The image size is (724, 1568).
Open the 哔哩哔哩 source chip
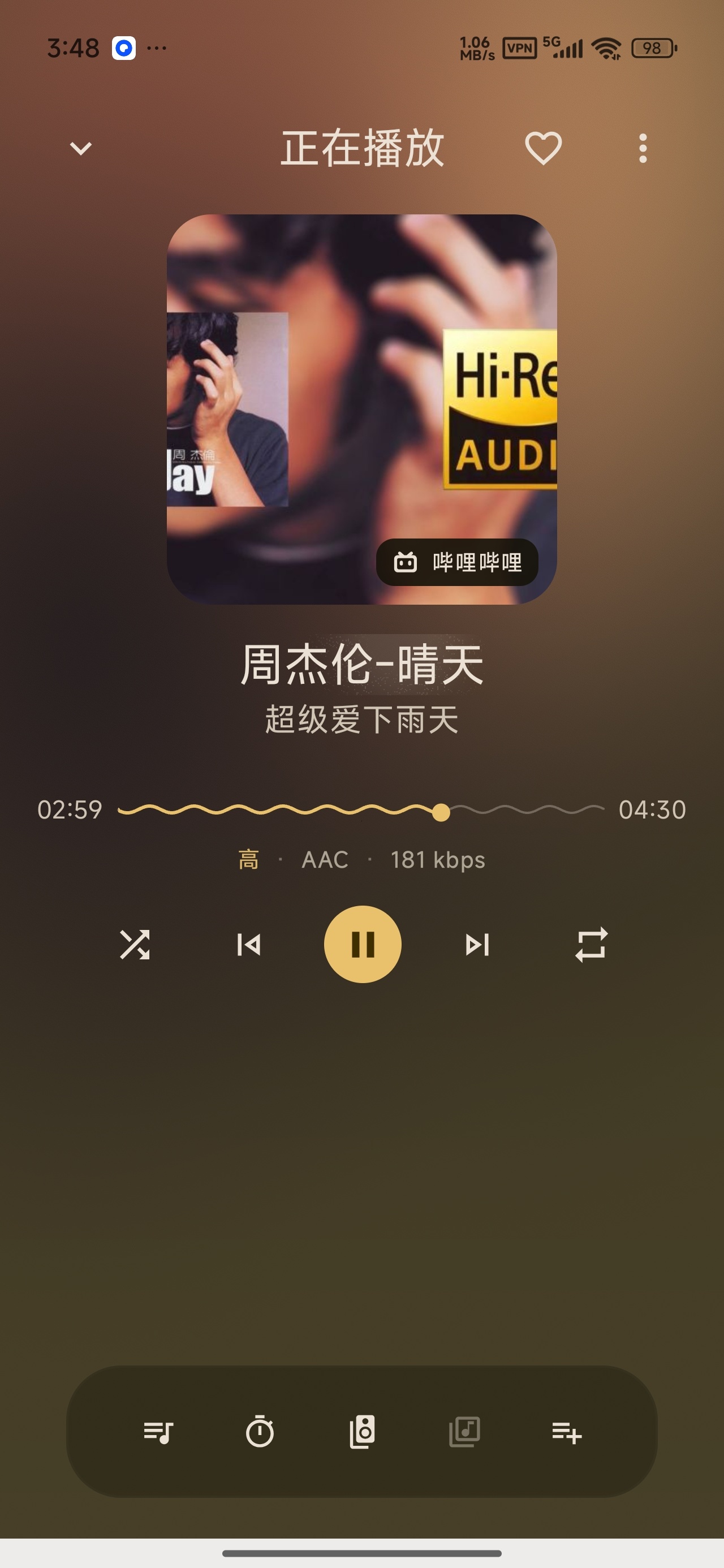coord(456,562)
